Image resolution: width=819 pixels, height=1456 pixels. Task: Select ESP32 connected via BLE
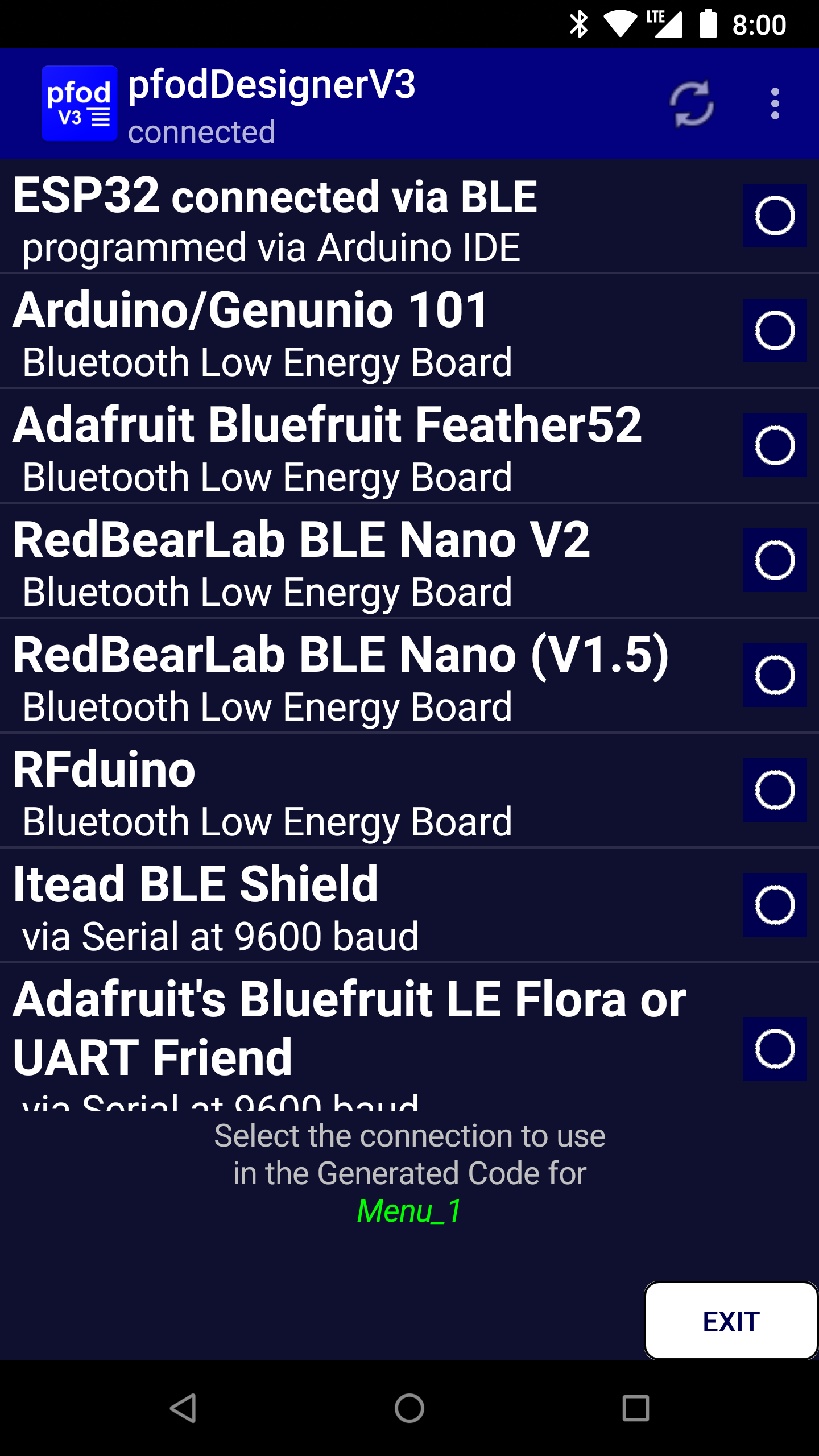click(409, 216)
